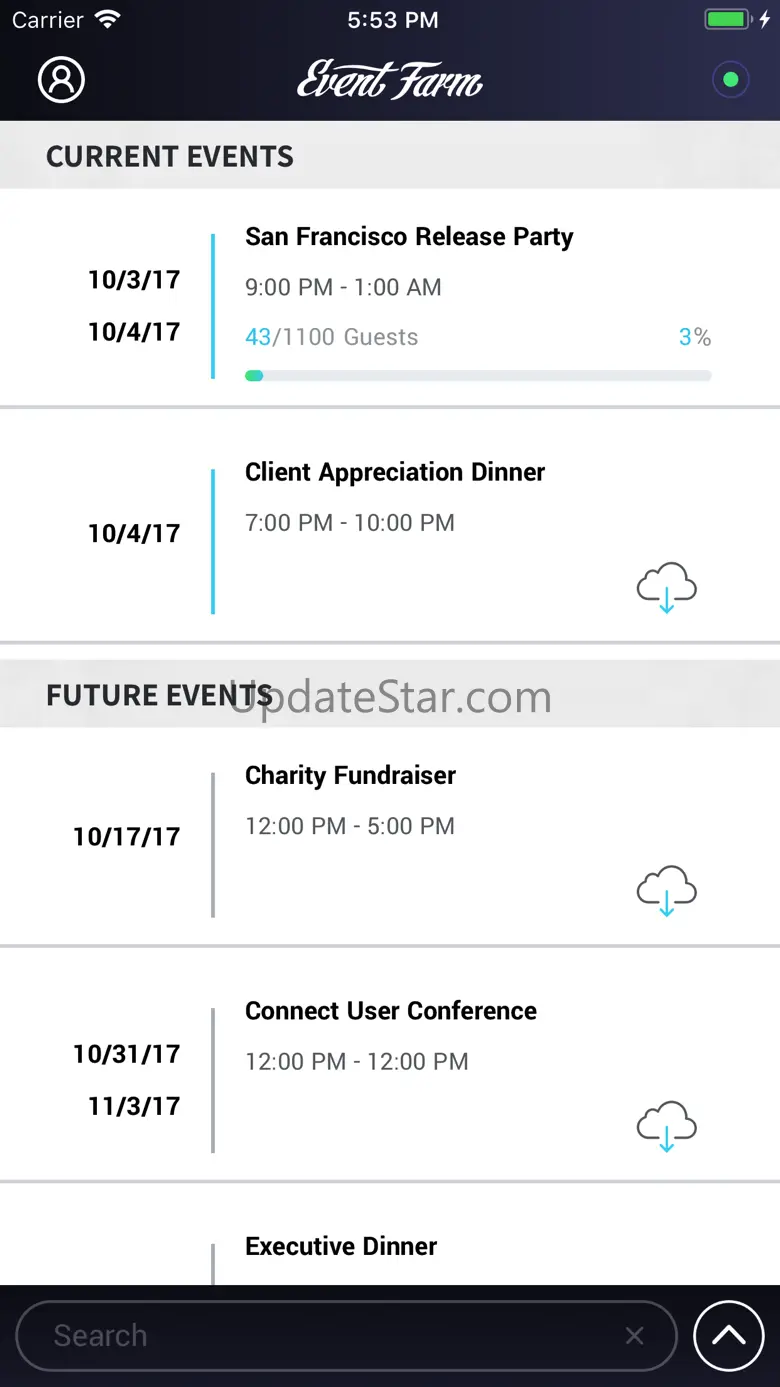This screenshot has width=780, height=1387.
Task: Open the Executive Dinner event
Action: click(341, 1246)
